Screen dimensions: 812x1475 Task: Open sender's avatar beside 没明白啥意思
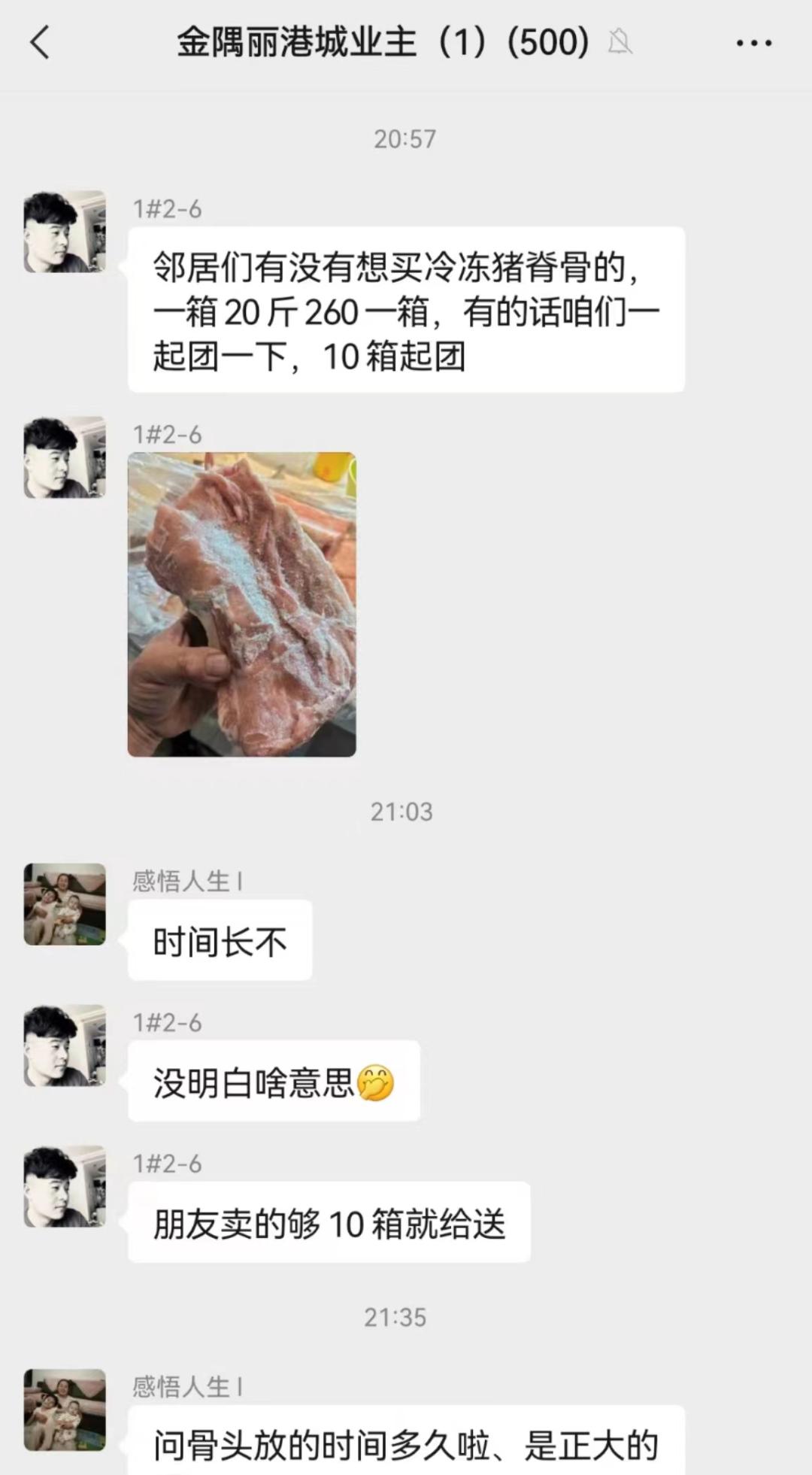click(x=65, y=1046)
